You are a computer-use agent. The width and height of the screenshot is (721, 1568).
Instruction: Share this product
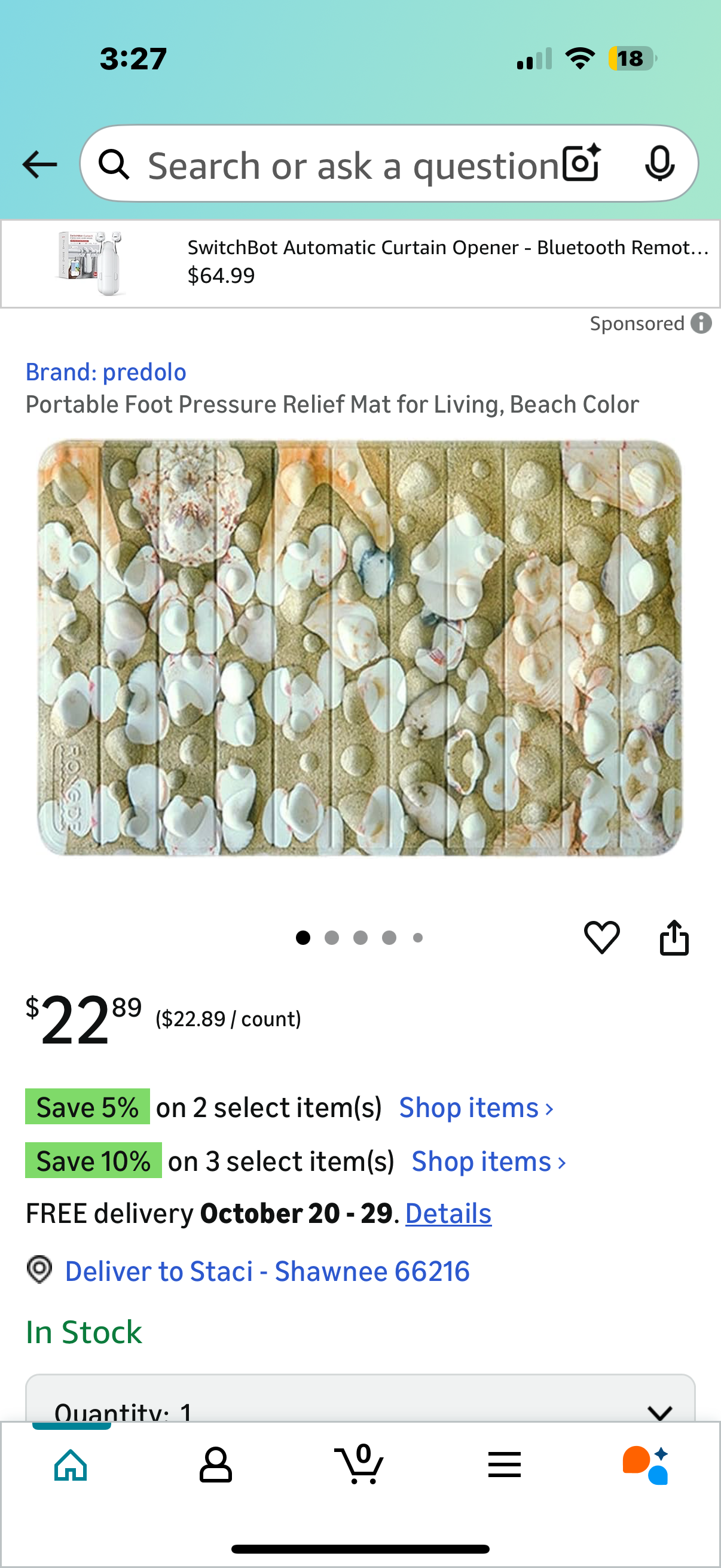tap(674, 936)
